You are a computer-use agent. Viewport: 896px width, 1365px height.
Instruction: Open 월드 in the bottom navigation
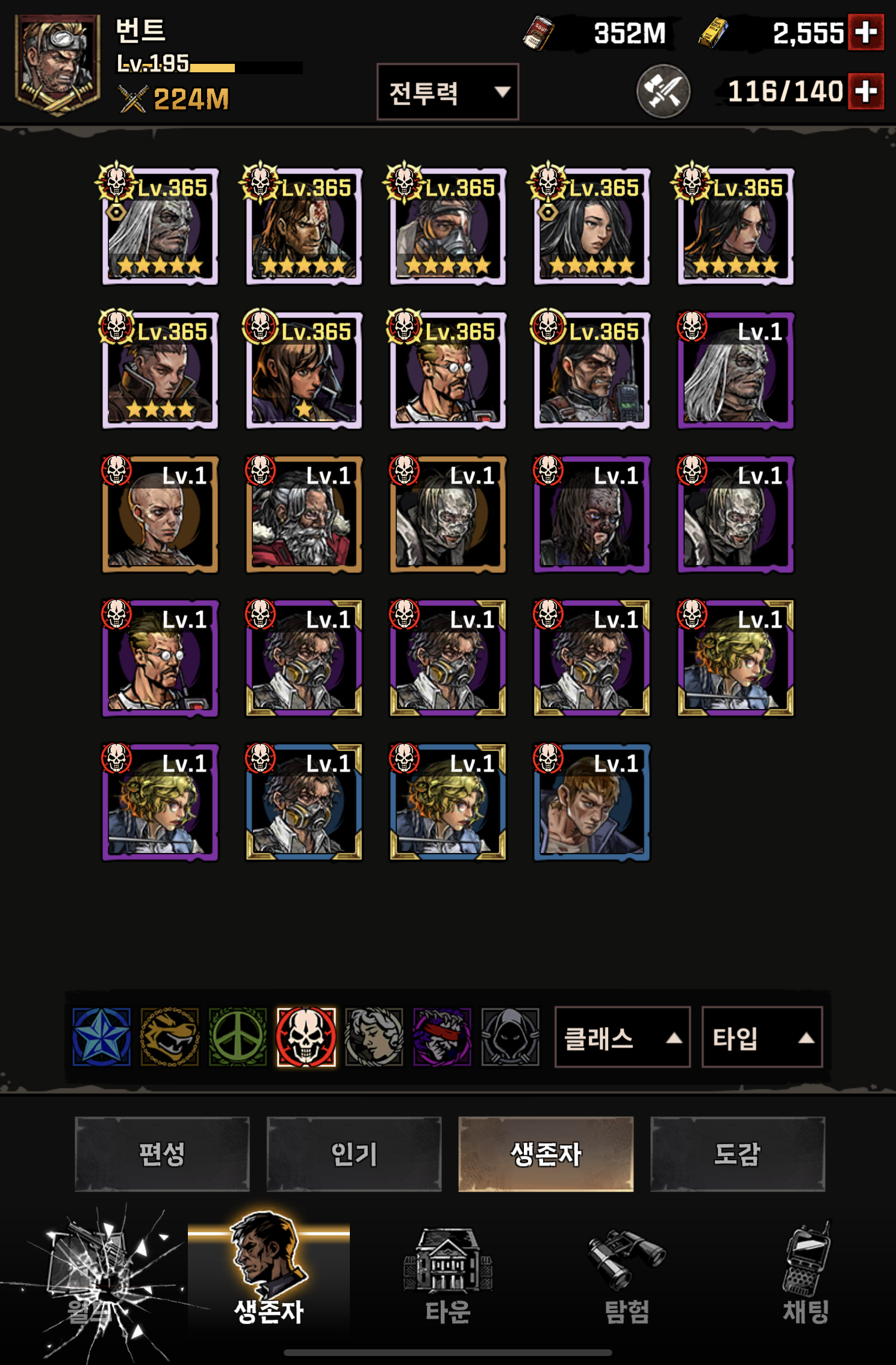[90, 1277]
